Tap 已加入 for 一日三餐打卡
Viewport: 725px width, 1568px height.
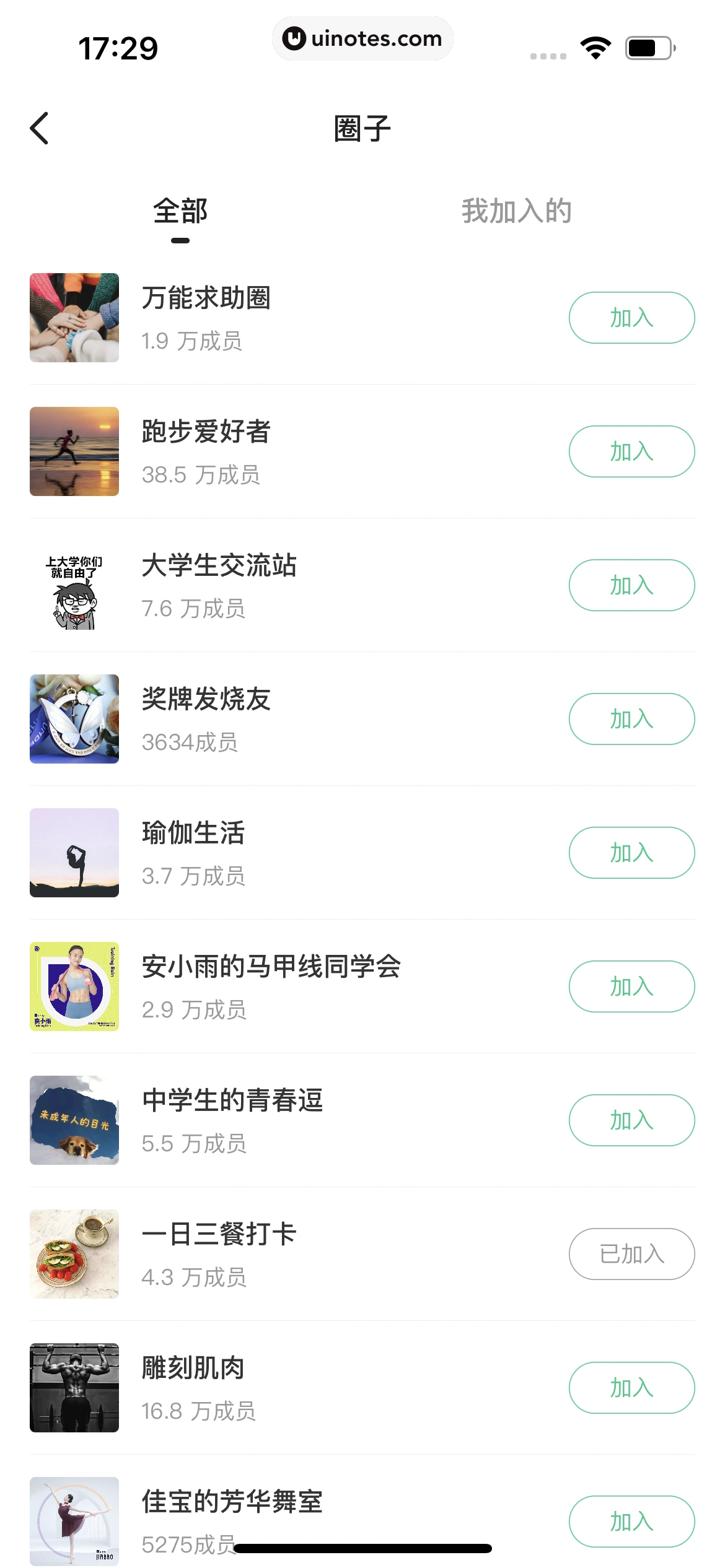click(x=631, y=1253)
